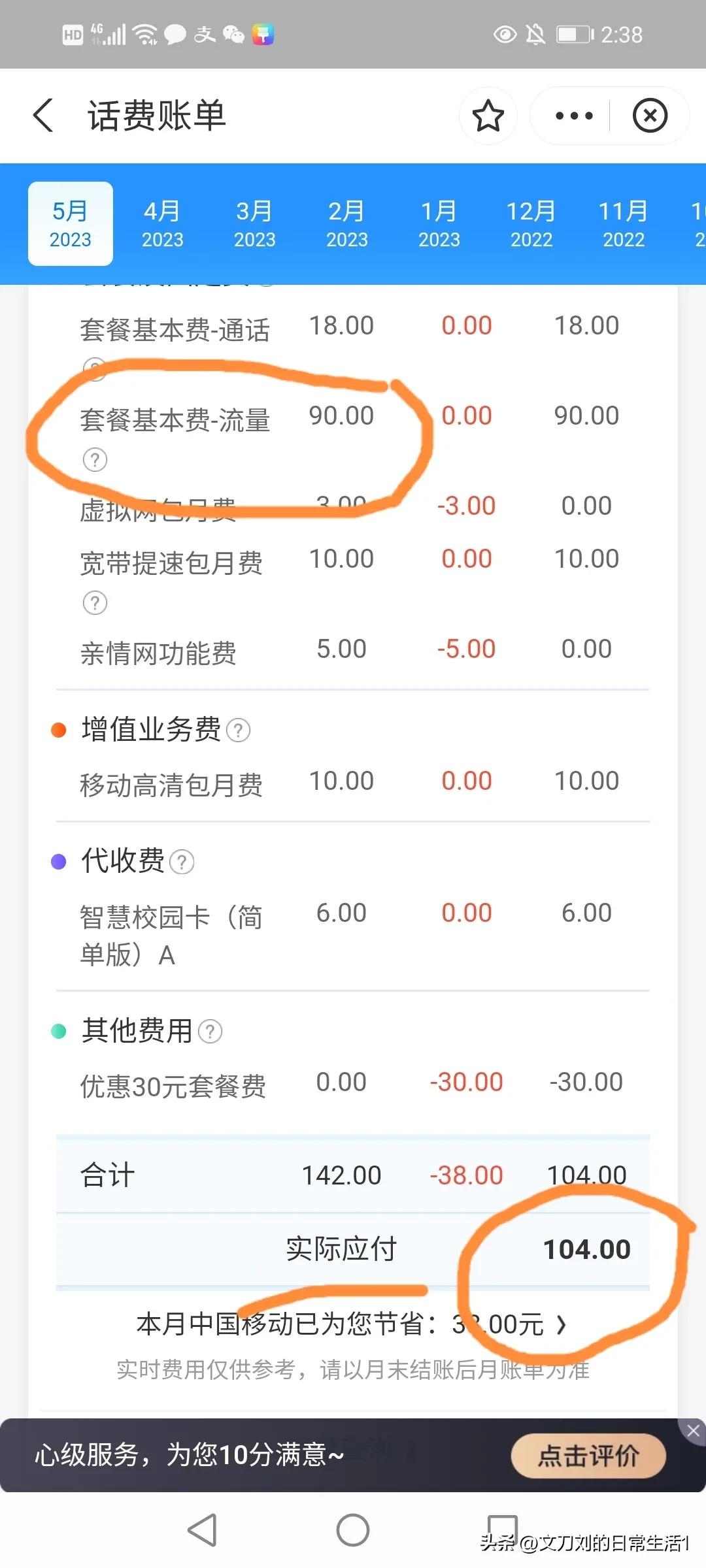Switch to the 4月 2023 bill tab
This screenshot has width=706, height=1568.
[163, 223]
